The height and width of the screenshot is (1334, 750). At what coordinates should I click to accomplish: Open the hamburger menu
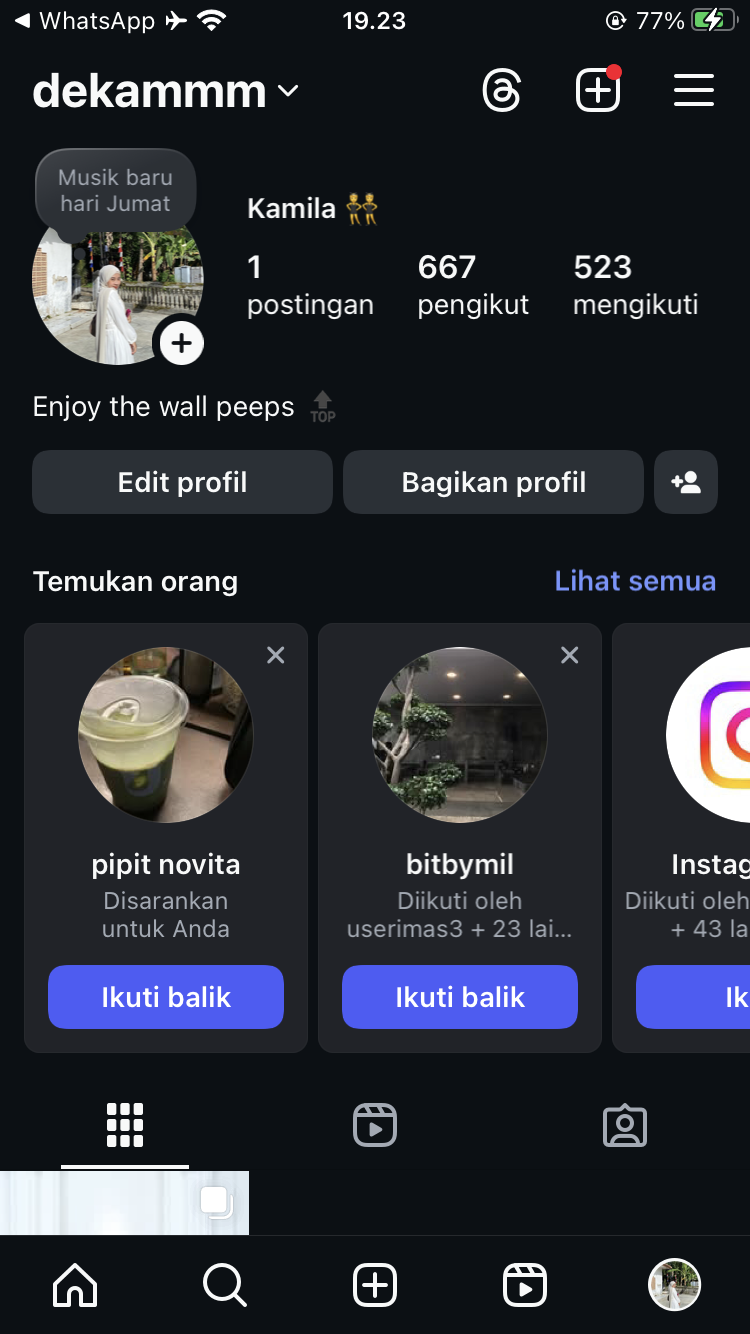click(x=693, y=91)
